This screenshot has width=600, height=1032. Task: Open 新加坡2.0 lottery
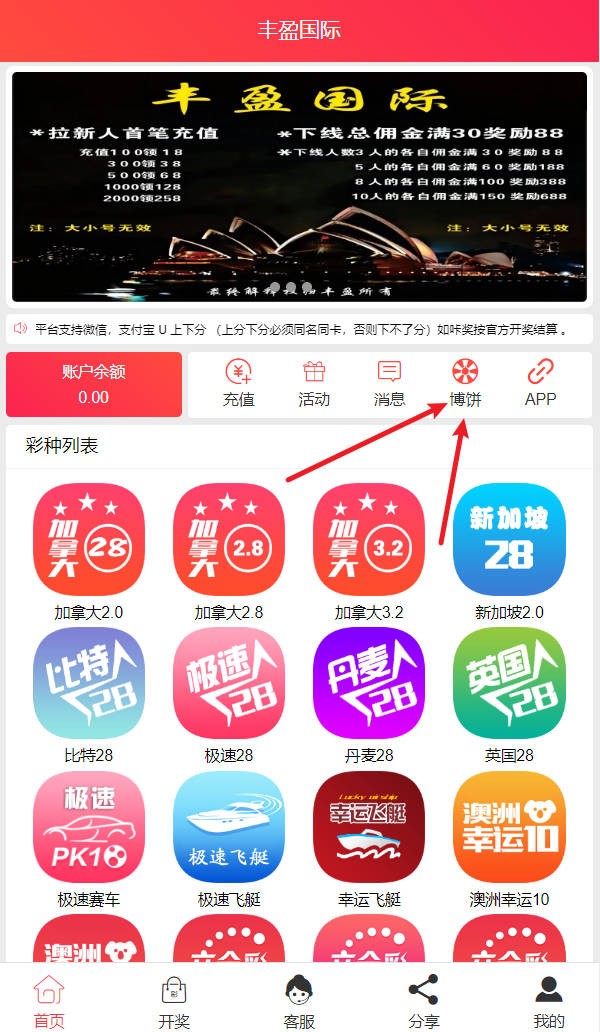coord(509,540)
